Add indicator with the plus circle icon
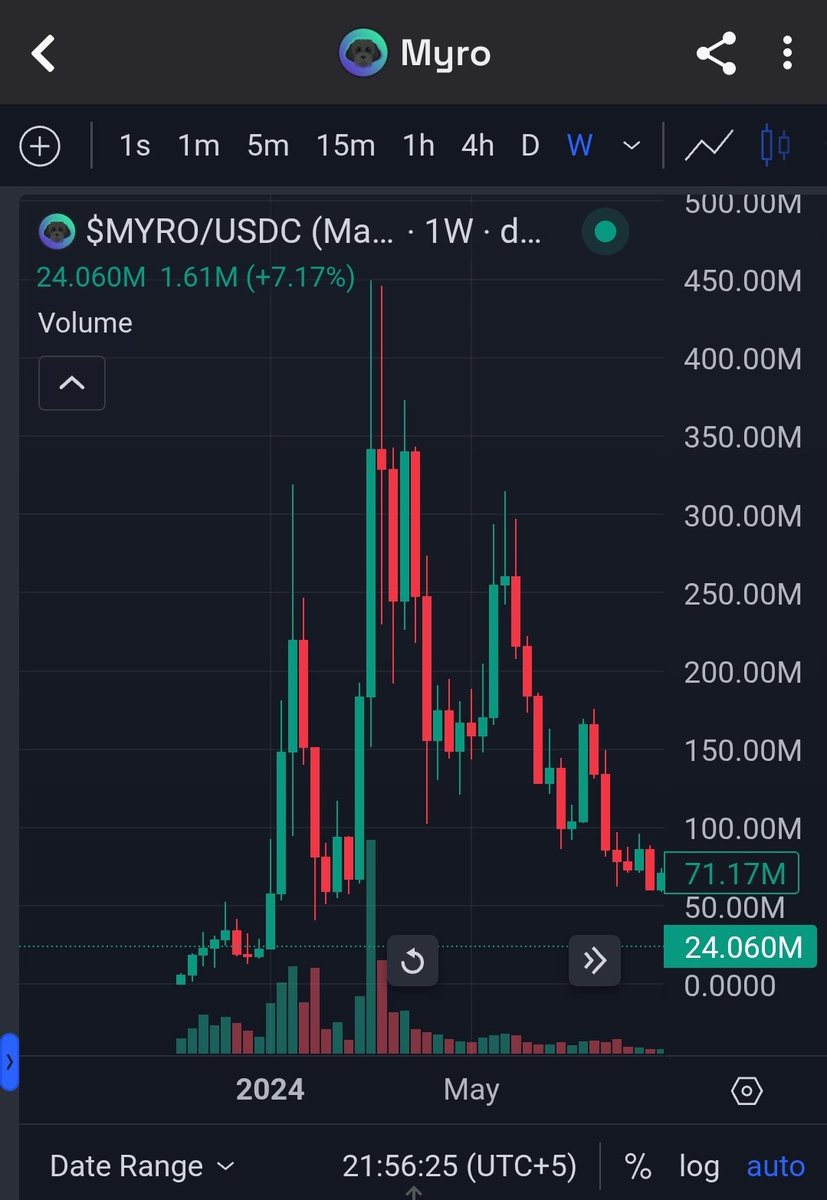 (x=40, y=146)
